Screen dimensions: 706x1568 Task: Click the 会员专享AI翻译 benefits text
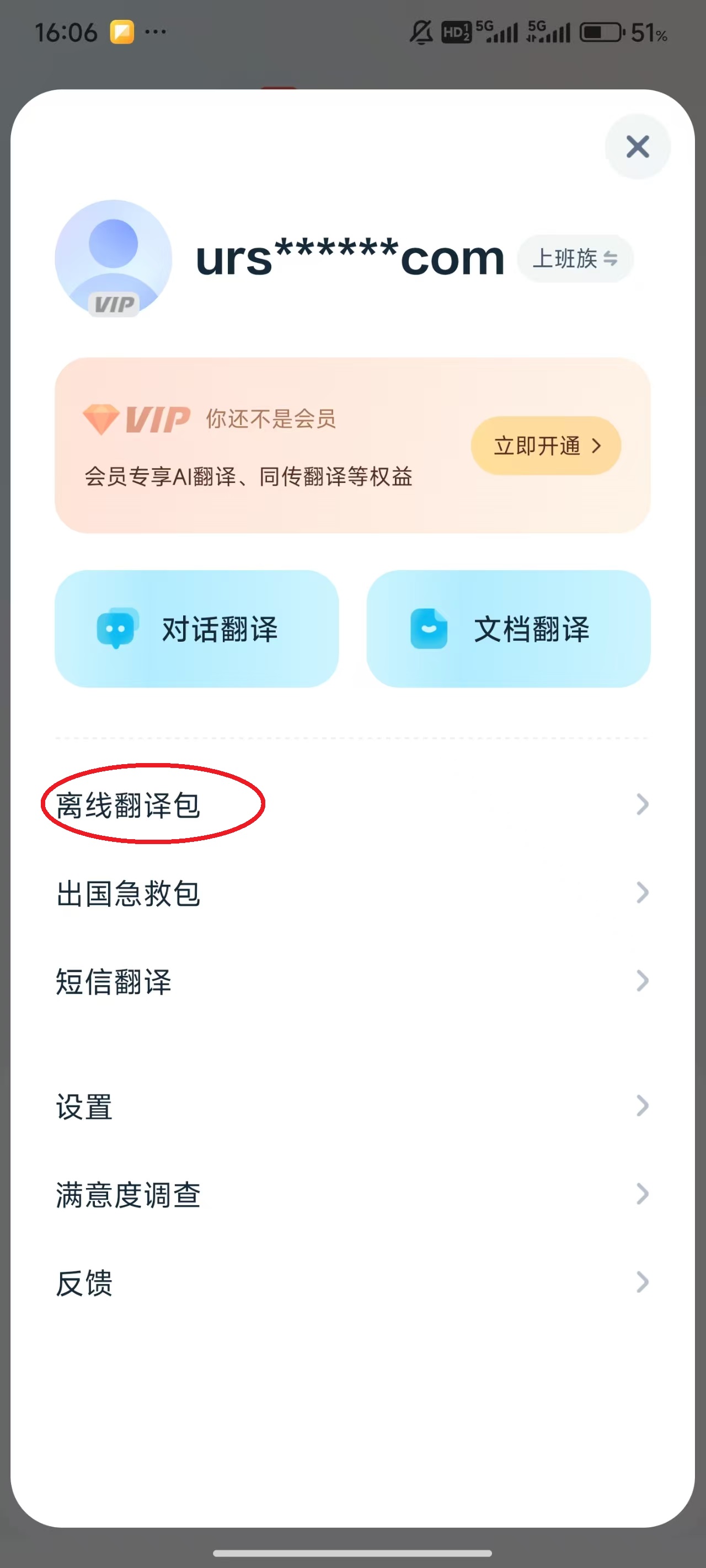249,478
